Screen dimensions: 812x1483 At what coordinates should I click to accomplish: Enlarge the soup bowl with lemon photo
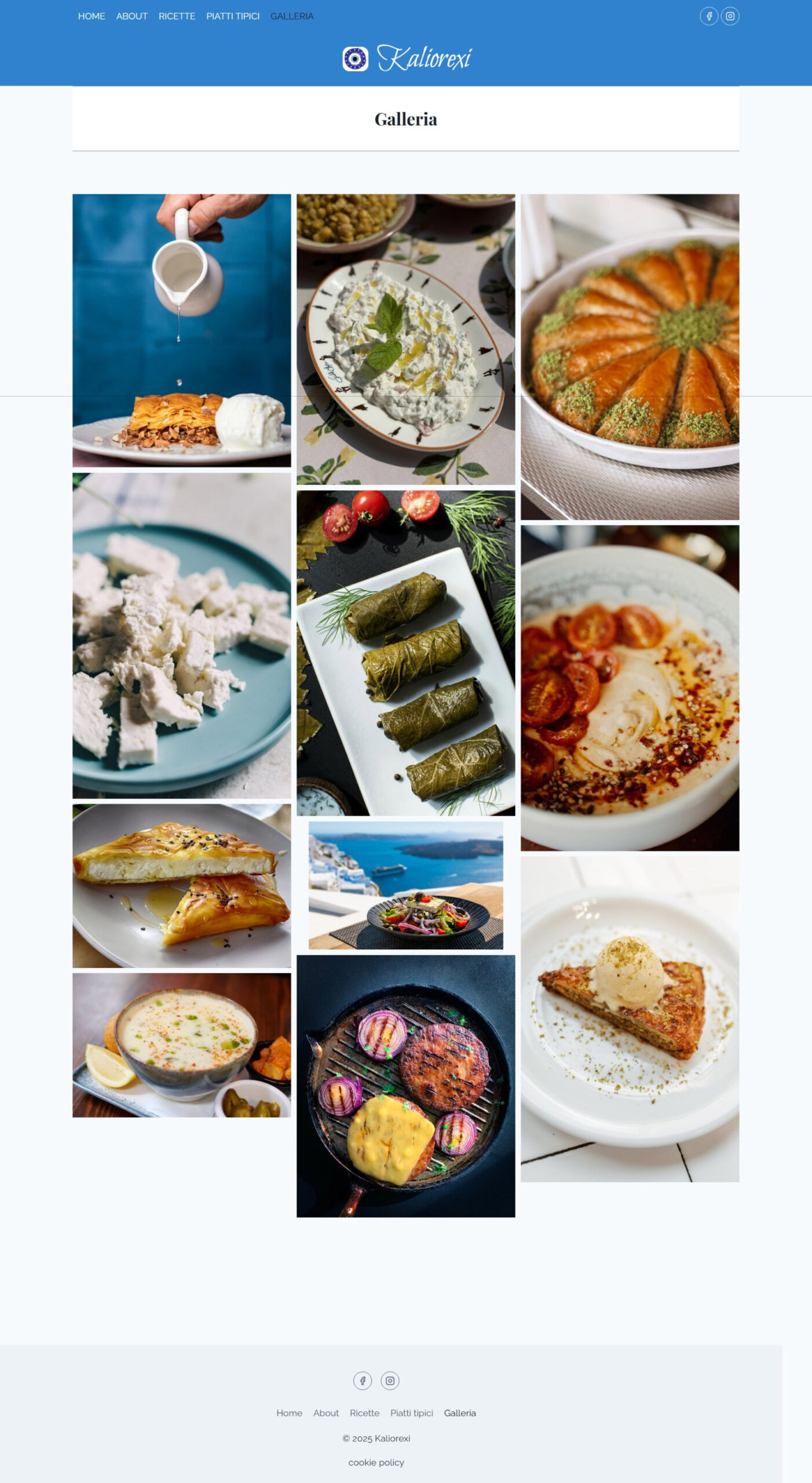pos(181,1044)
